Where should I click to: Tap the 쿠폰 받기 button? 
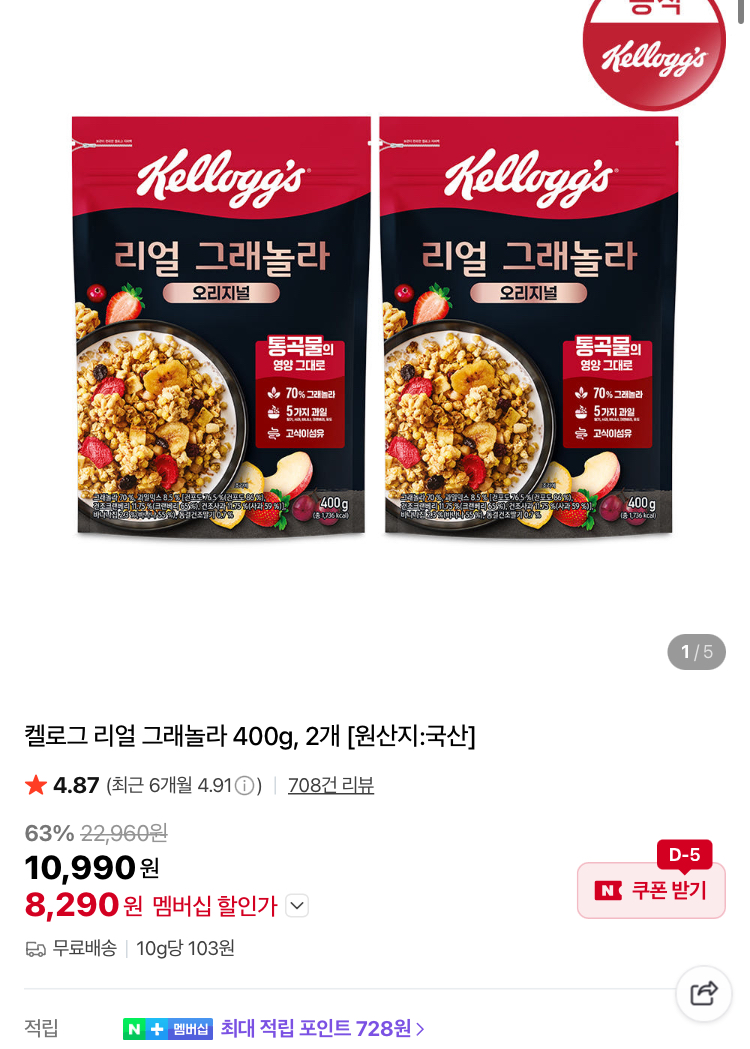pyautogui.click(x=651, y=890)
